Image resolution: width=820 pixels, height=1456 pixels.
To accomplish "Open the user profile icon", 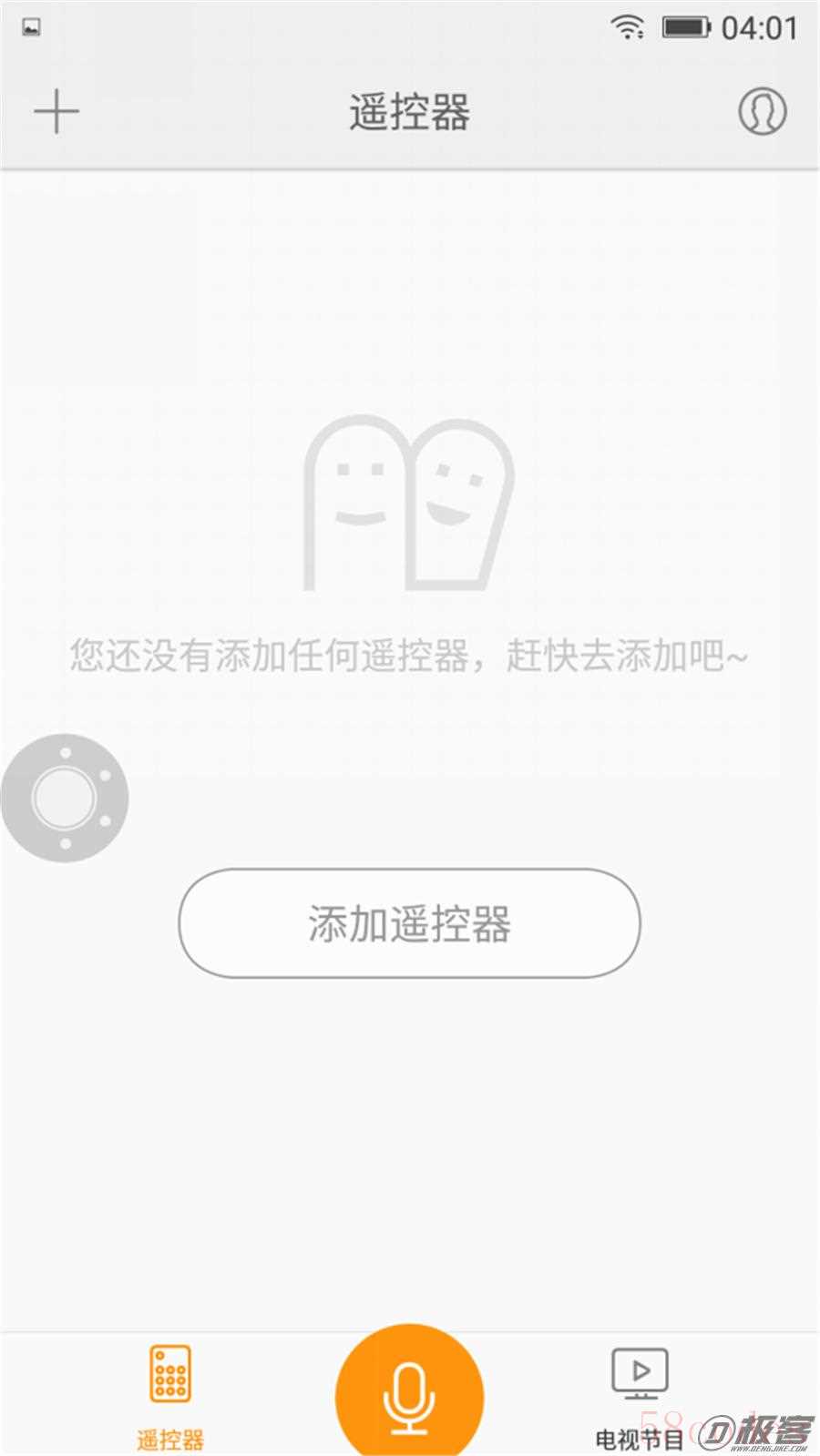I will [x=762, y=112].
